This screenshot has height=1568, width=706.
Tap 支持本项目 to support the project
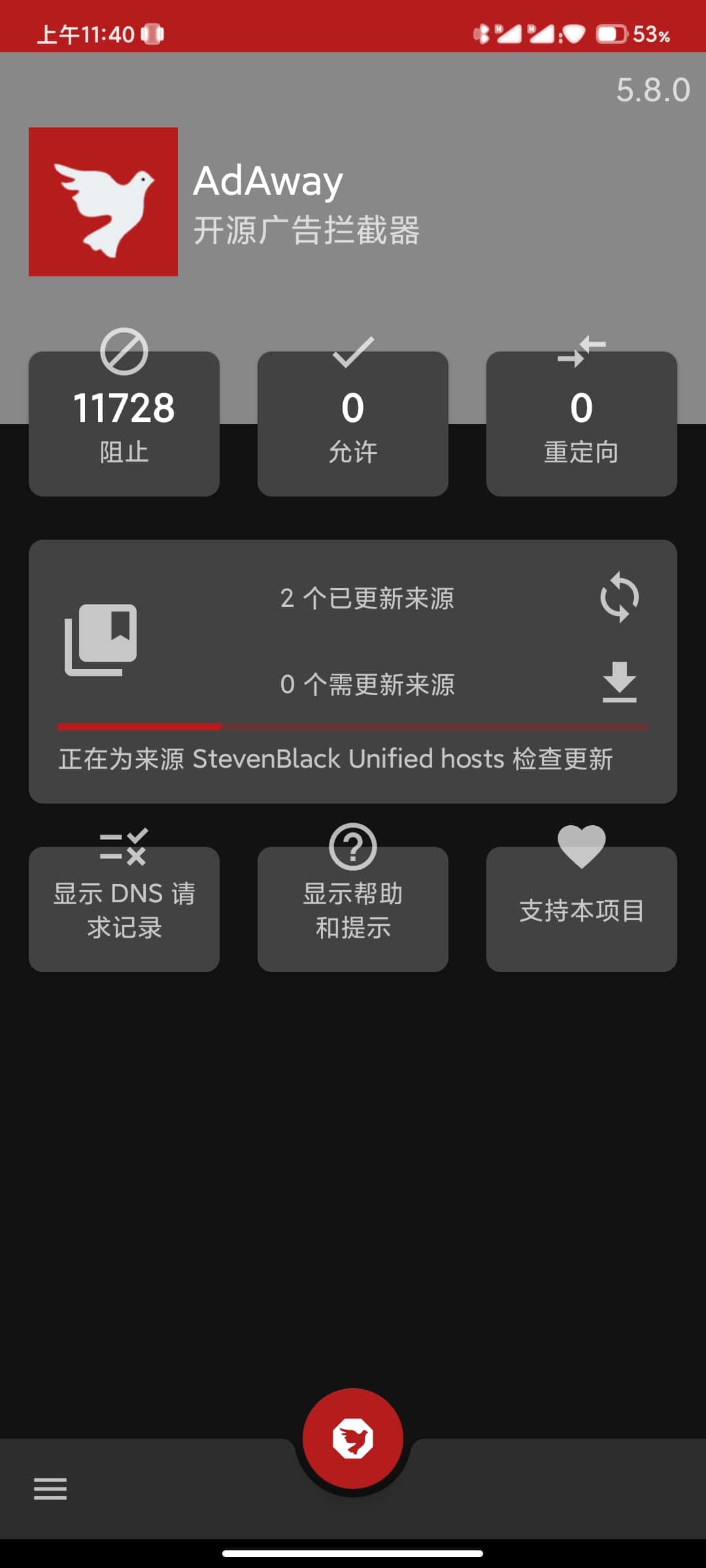[581, 908]
